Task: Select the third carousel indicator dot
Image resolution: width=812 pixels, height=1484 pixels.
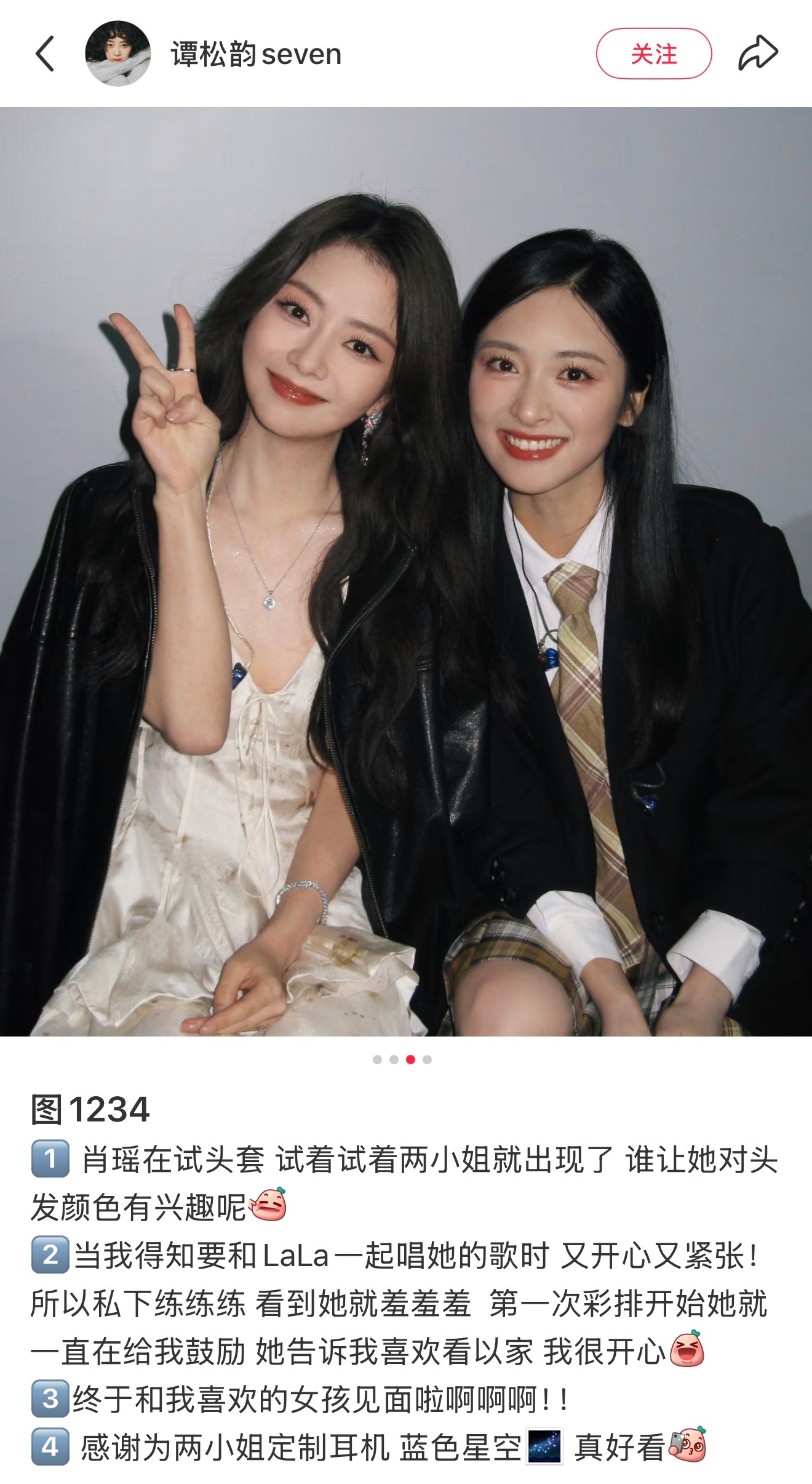Action: tap(411, 1059)
